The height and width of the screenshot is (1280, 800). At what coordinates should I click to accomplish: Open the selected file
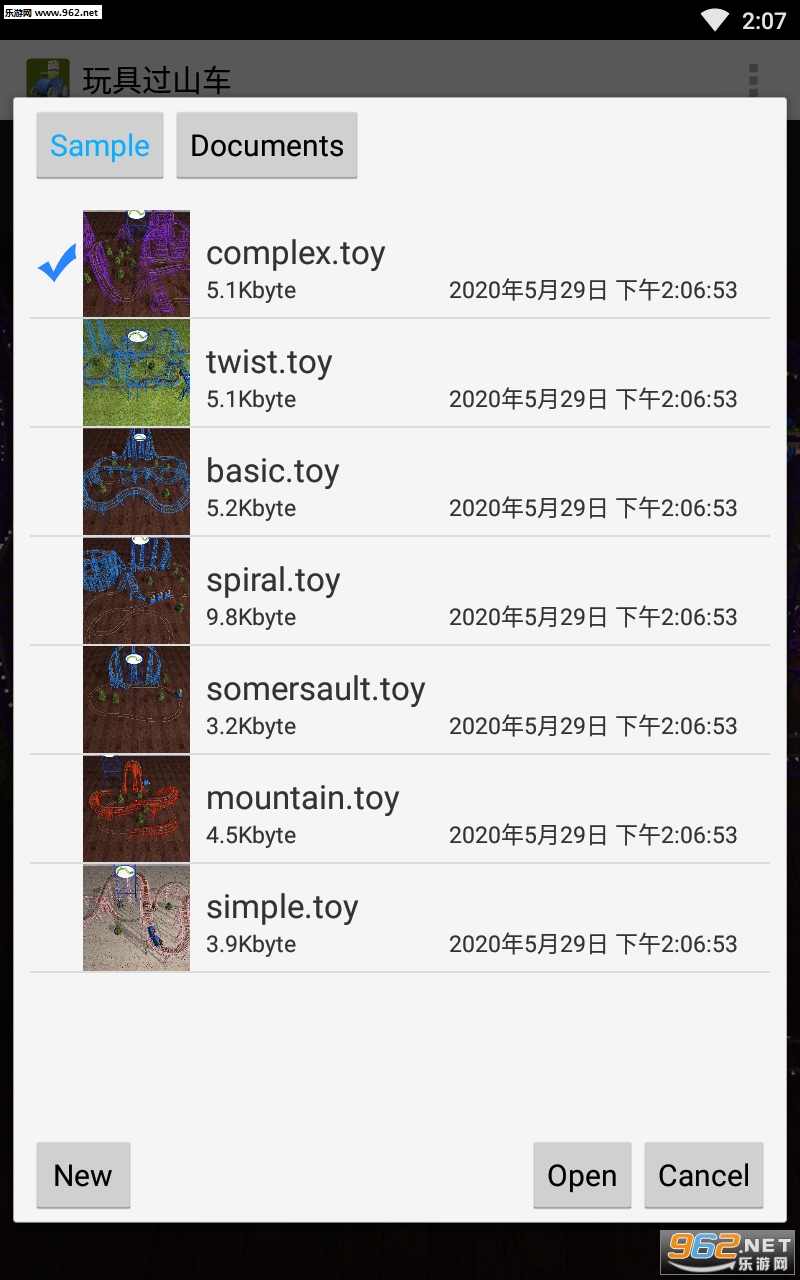click(582, 1175)
